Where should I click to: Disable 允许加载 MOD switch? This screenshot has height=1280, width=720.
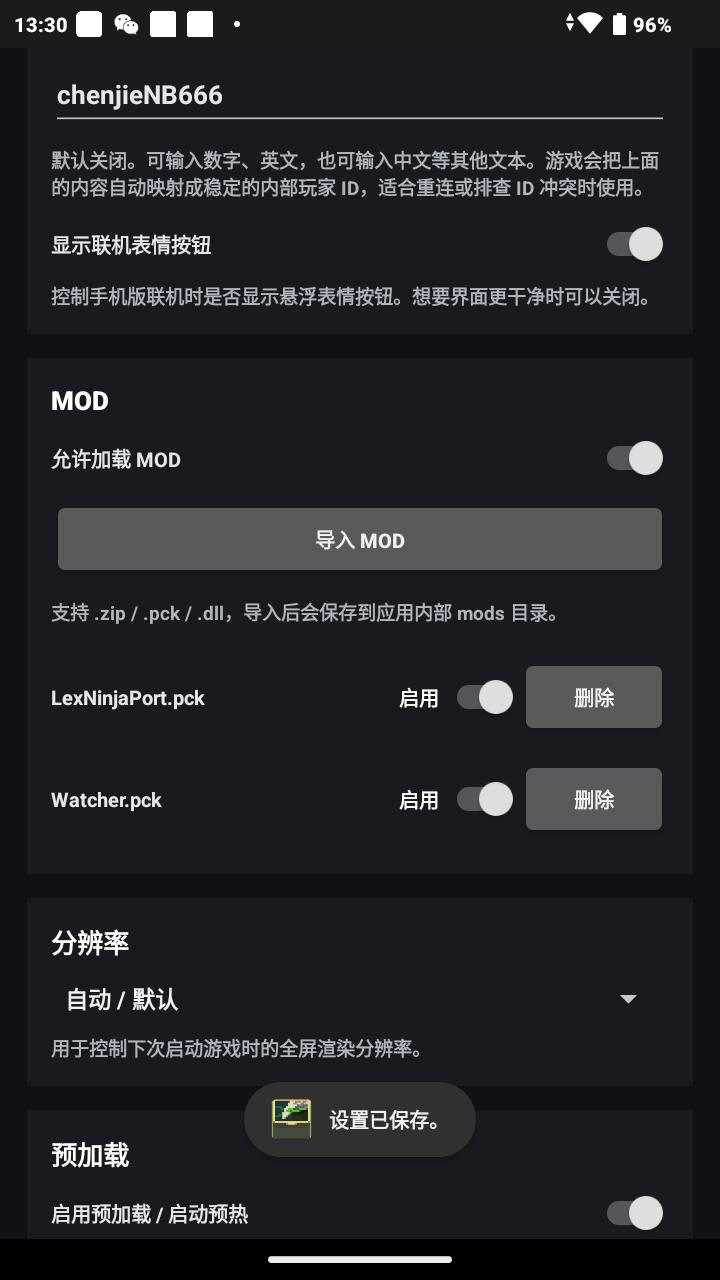pyautogui.click(x=635, y=458)
